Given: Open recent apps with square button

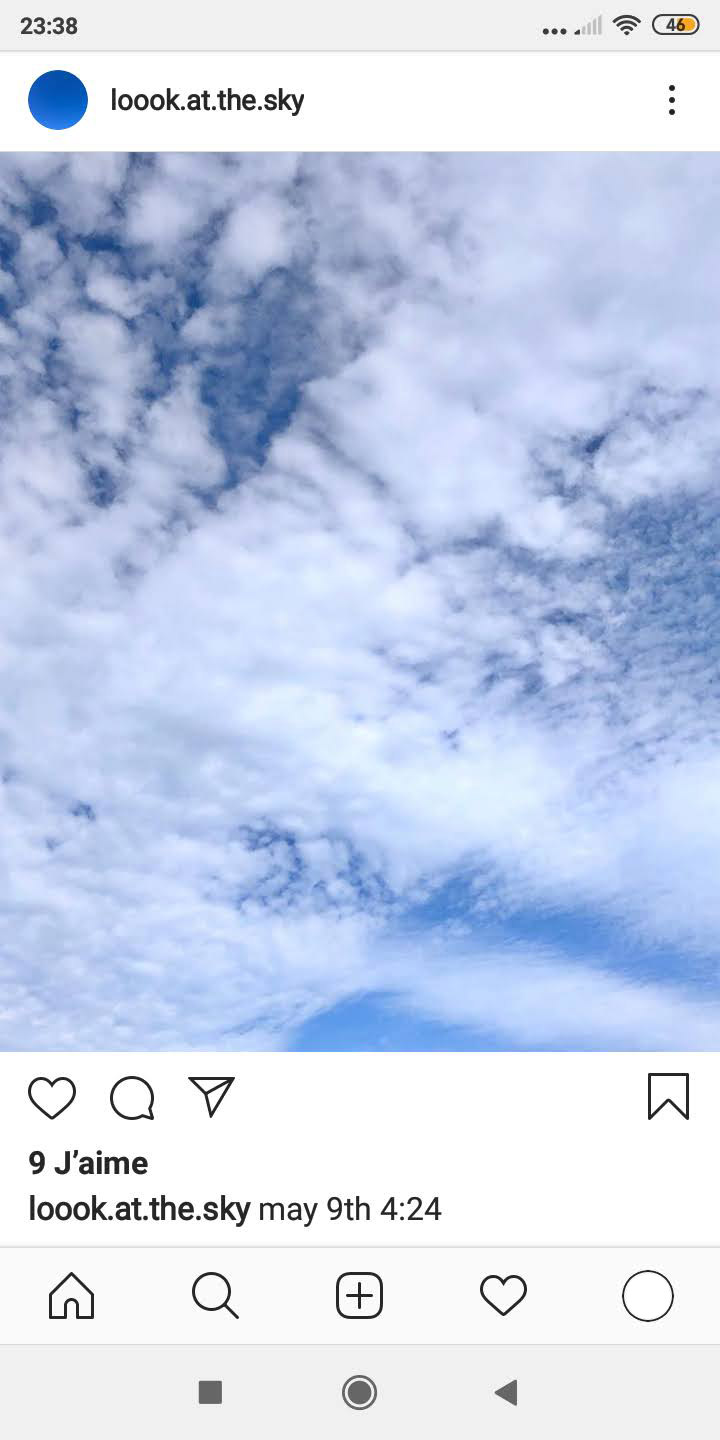Looking at the screenshot, I should [210, 1392].
